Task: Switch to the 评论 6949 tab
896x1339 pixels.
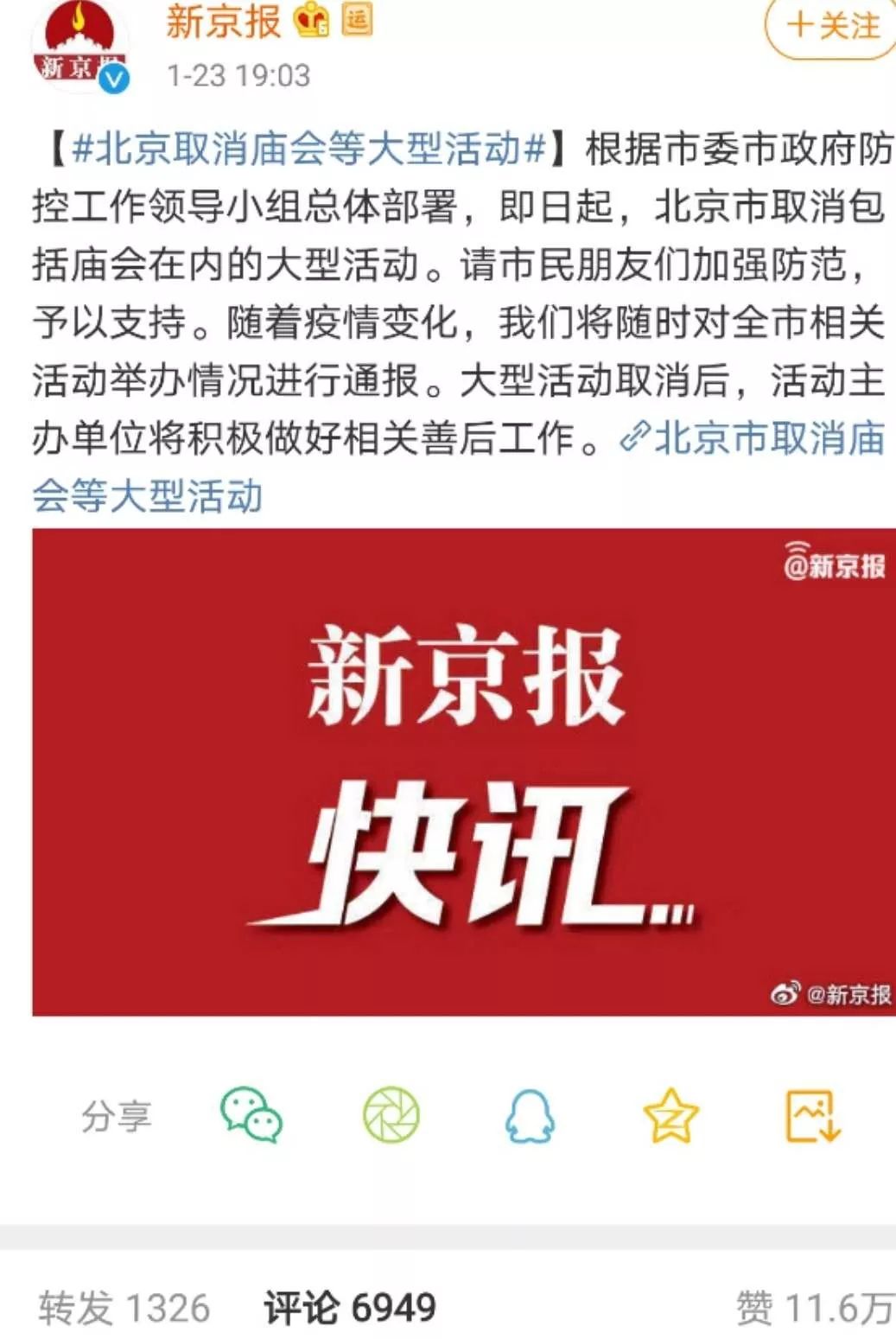Action: (350, 1308)
